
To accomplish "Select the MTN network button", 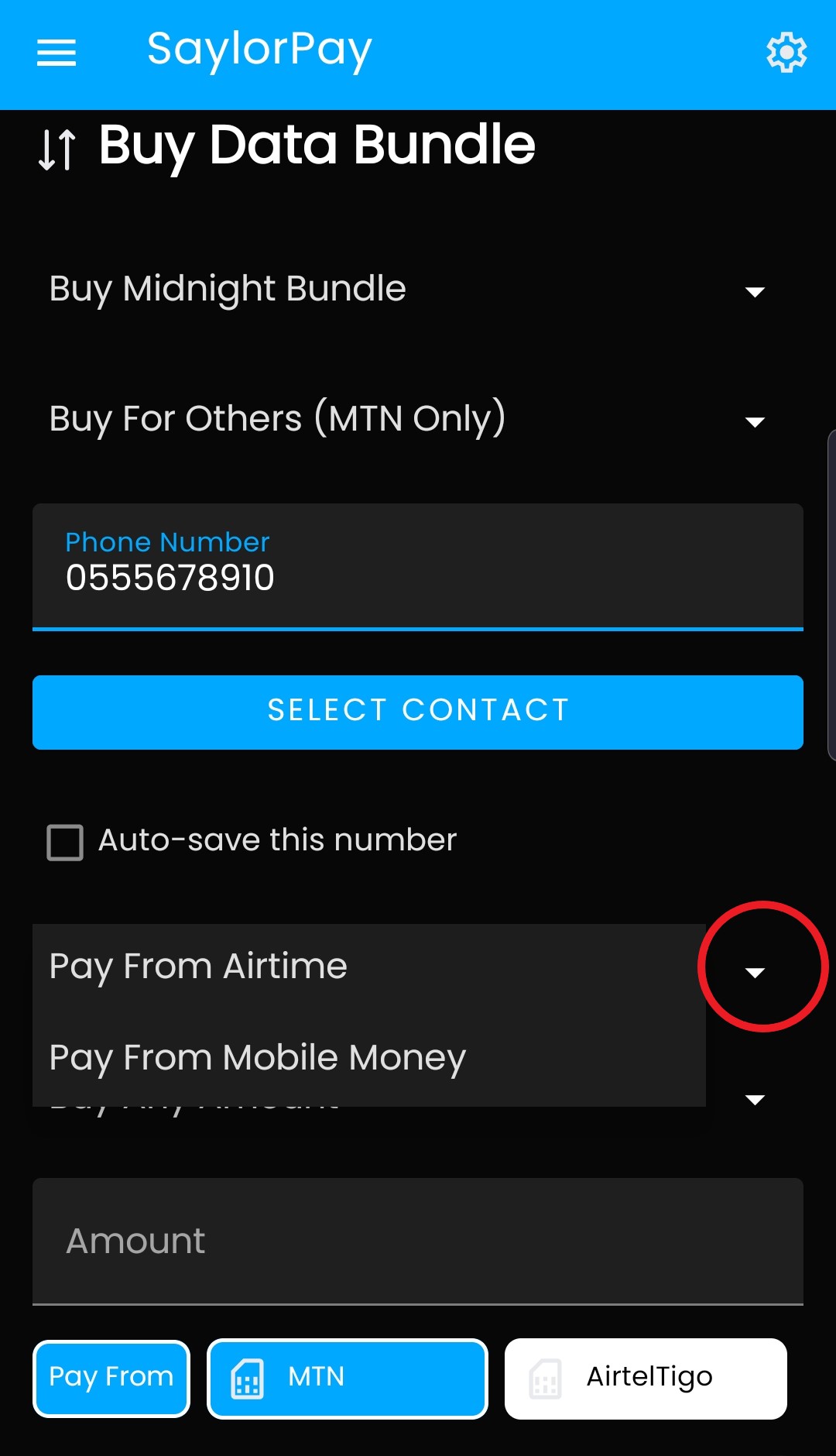I will (x=348, y=1379).
